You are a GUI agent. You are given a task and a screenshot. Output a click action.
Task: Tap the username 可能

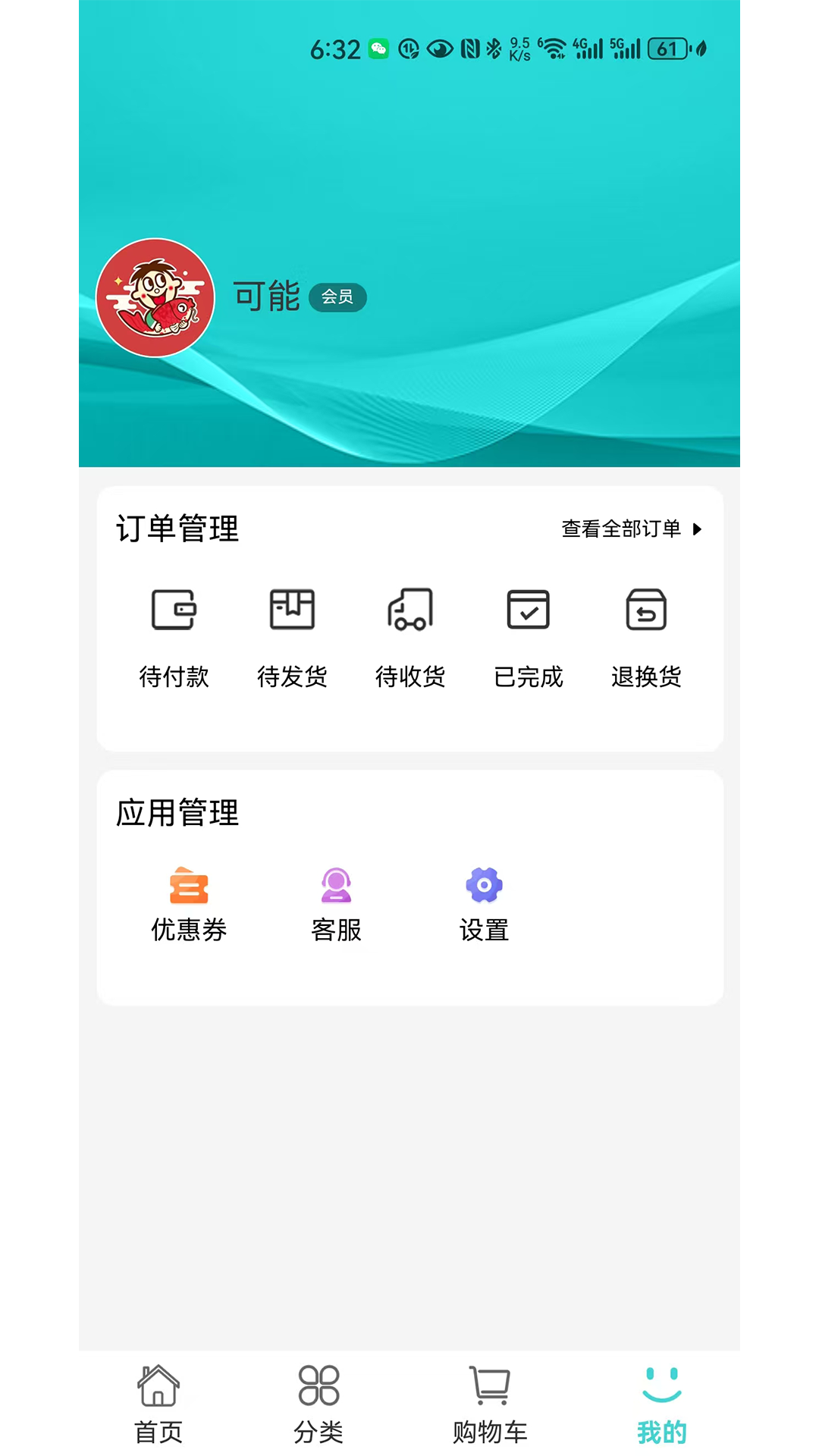[x=267, y=296]
